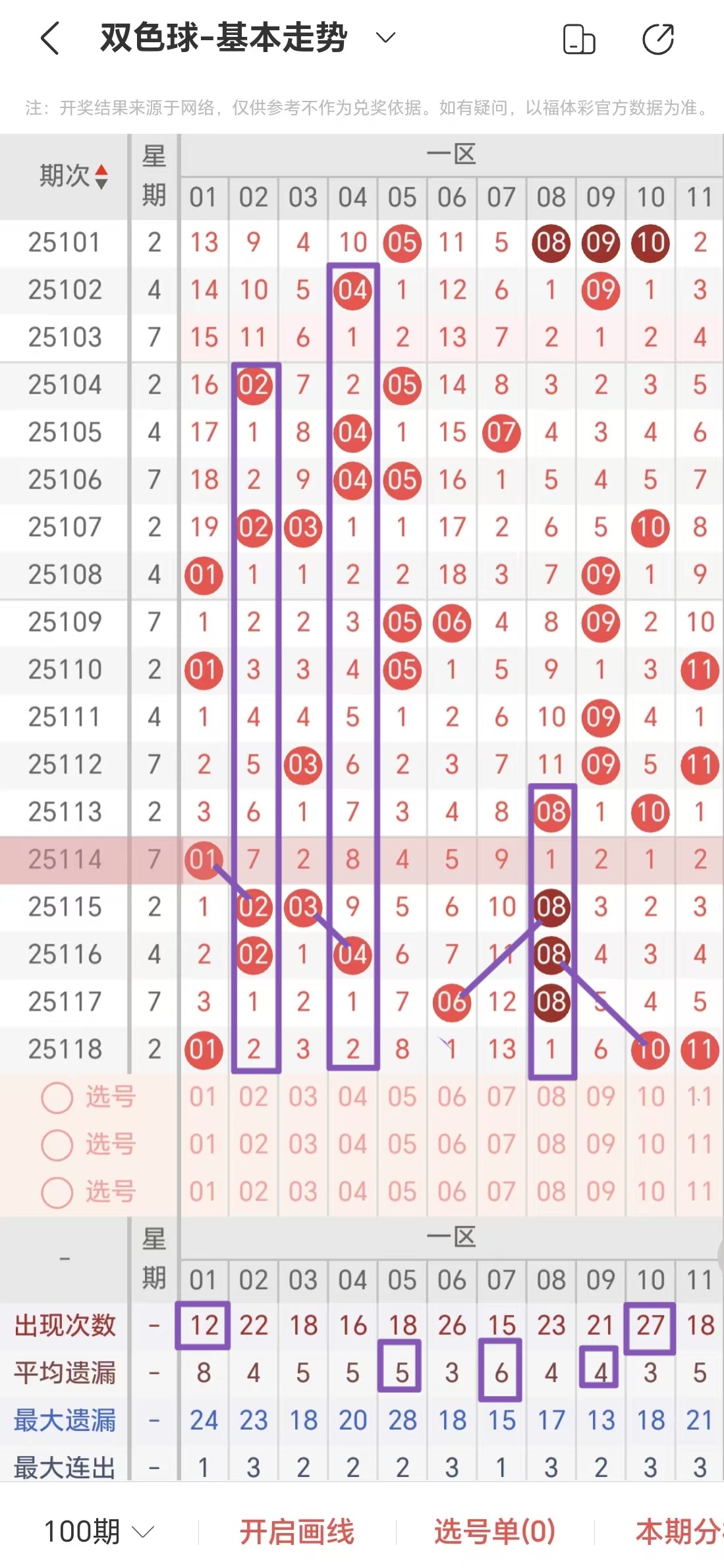Select the circled ball 08 in row 25113
Image resolution: width=724 pixels, height=1568 pixels.
(551, 813)
